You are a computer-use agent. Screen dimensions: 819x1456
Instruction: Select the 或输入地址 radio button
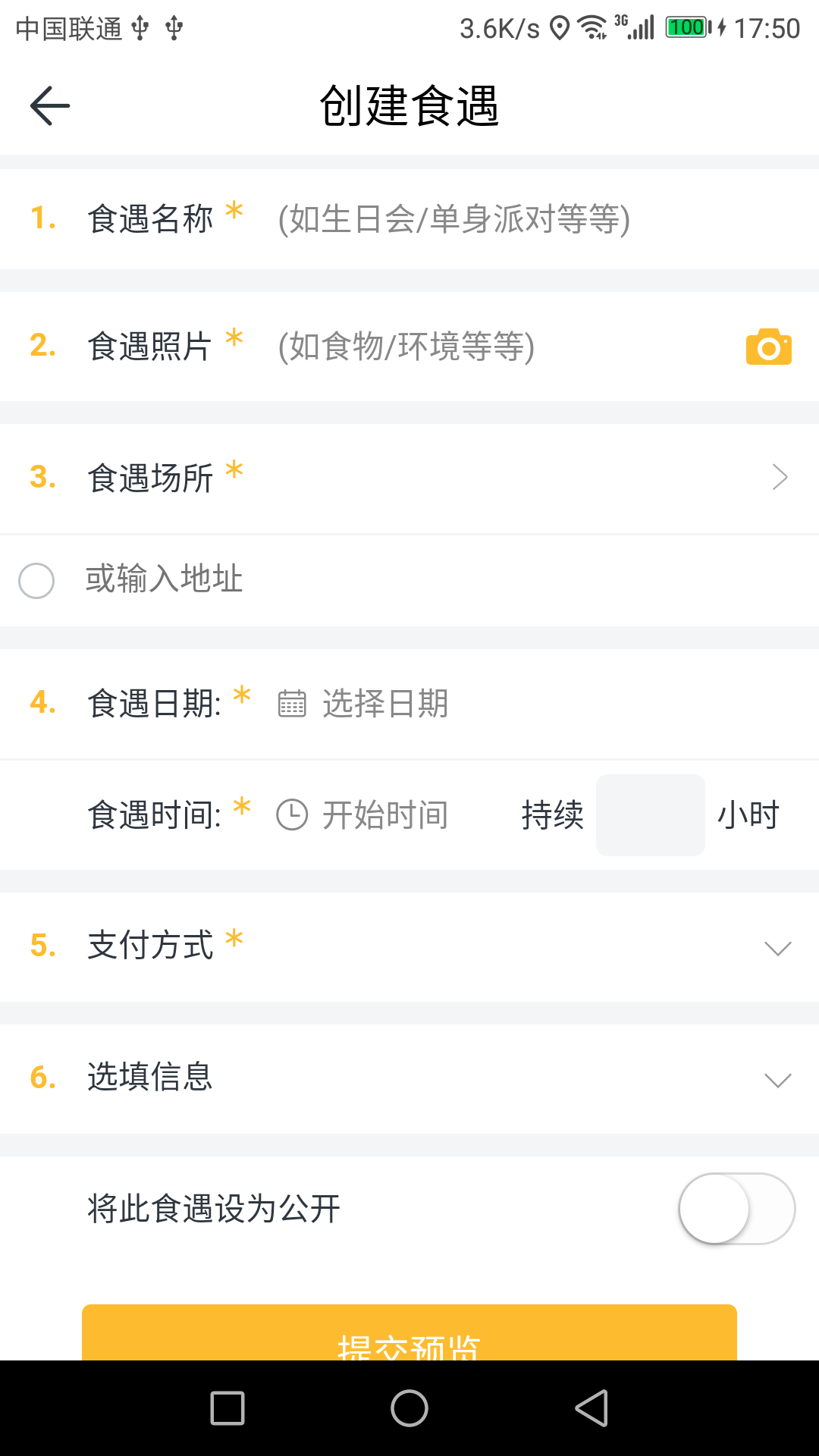click(x=36, y=581)
